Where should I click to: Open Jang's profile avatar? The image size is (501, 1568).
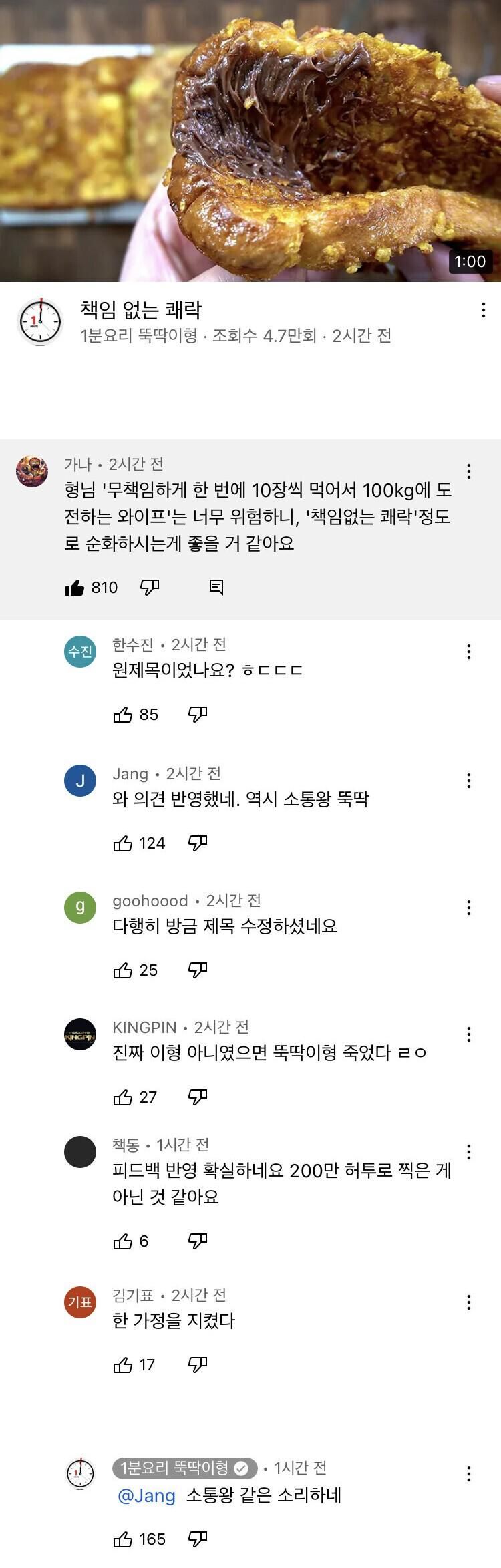coord(80,781)
